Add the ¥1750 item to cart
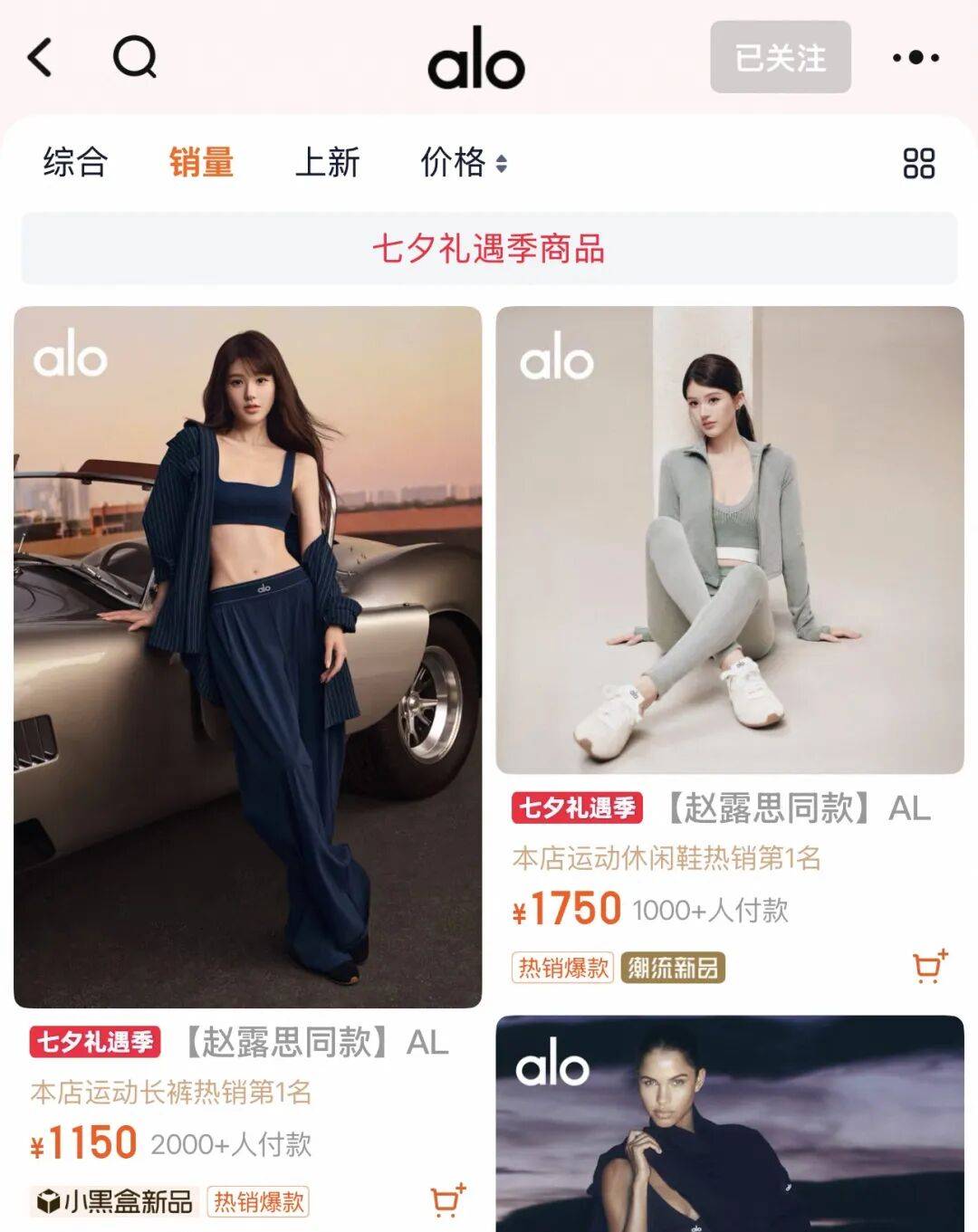 point(929,967)
